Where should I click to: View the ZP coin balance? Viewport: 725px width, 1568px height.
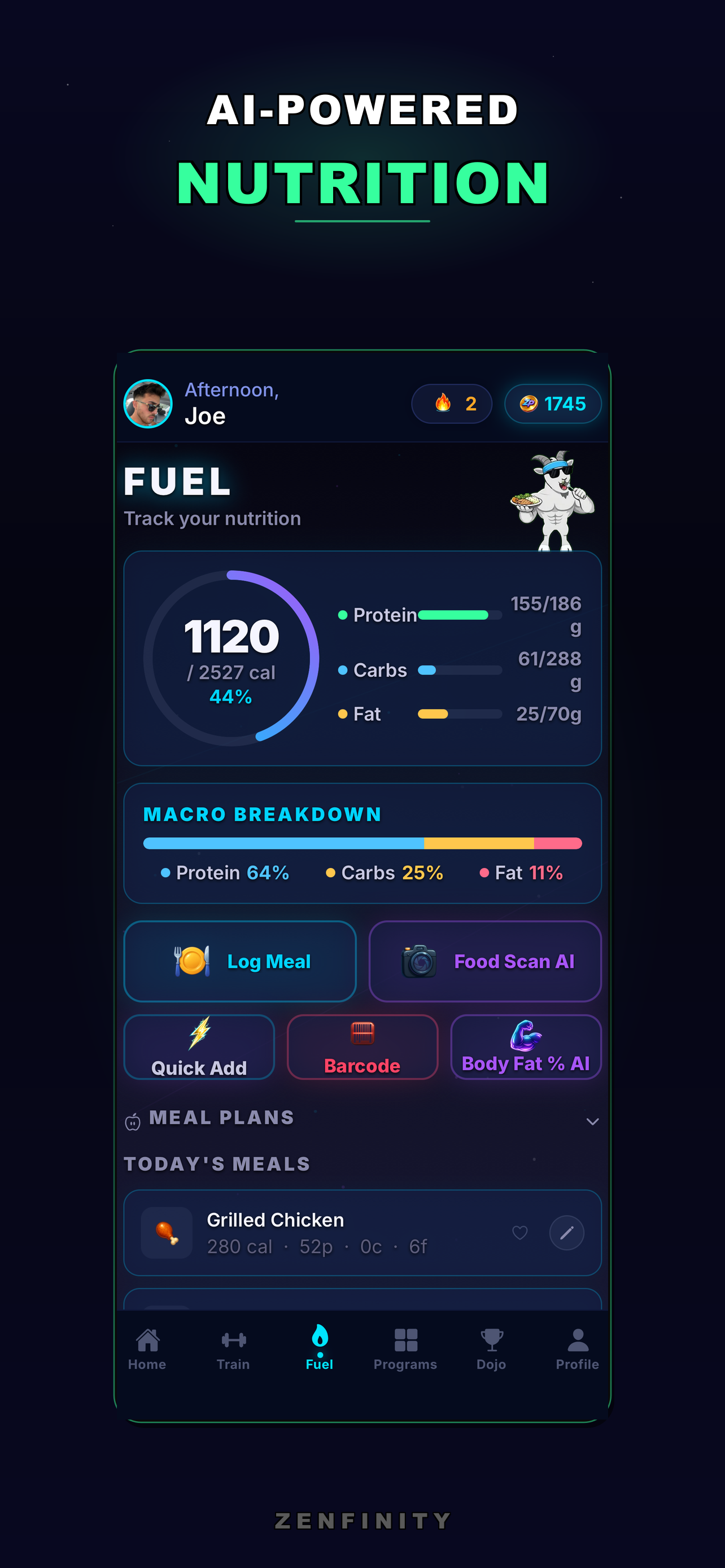tap(553, 403)
